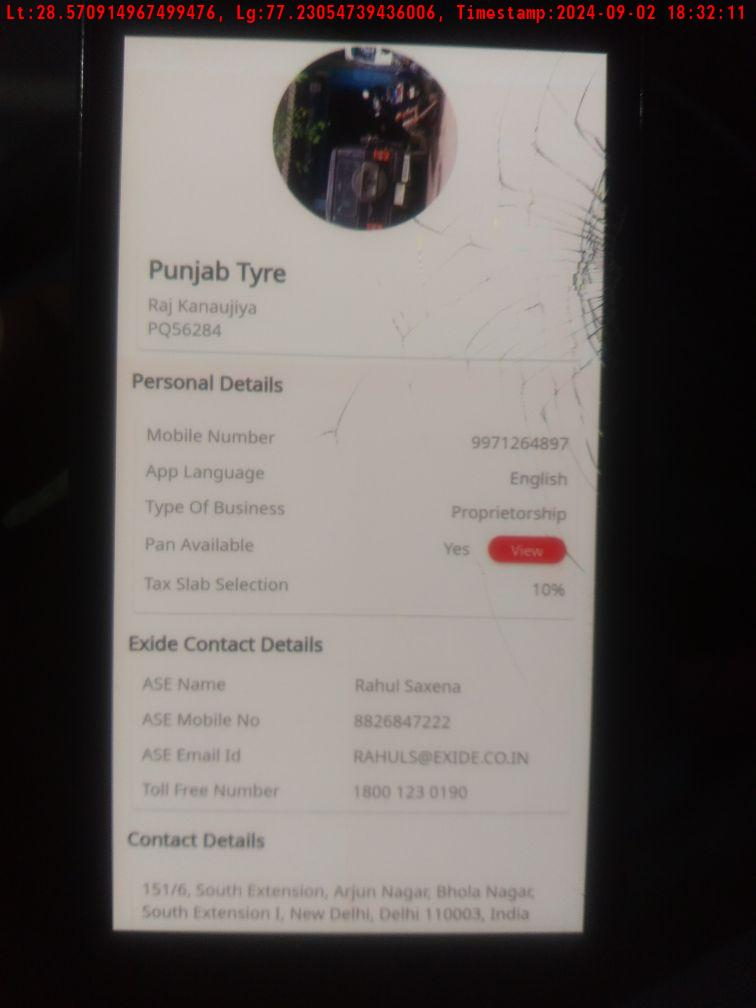Tap the View button beside Pan Available
Screen dimensions: 756x1008
point(526,550)
